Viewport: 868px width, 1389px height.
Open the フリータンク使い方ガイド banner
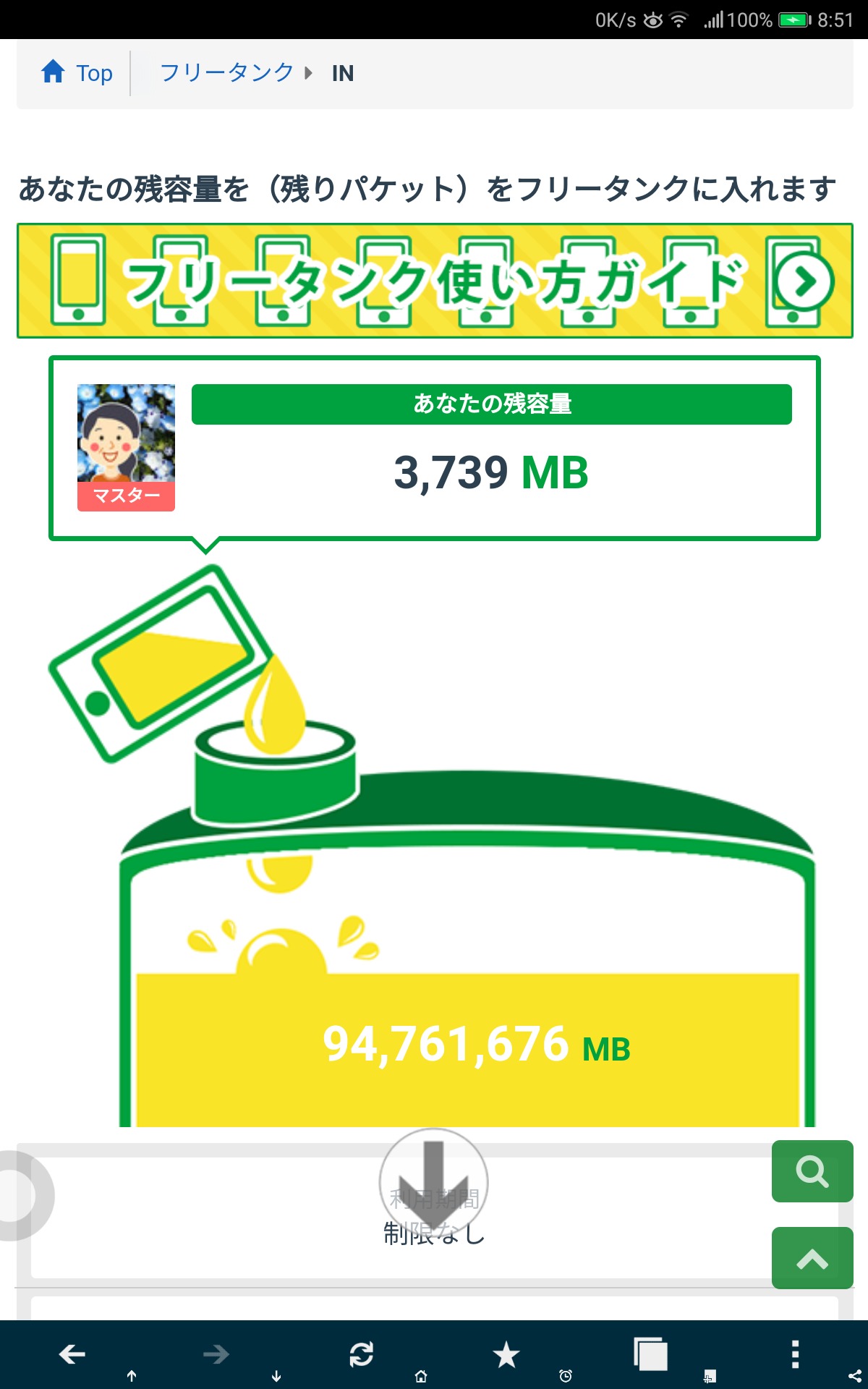click(435, 281)
